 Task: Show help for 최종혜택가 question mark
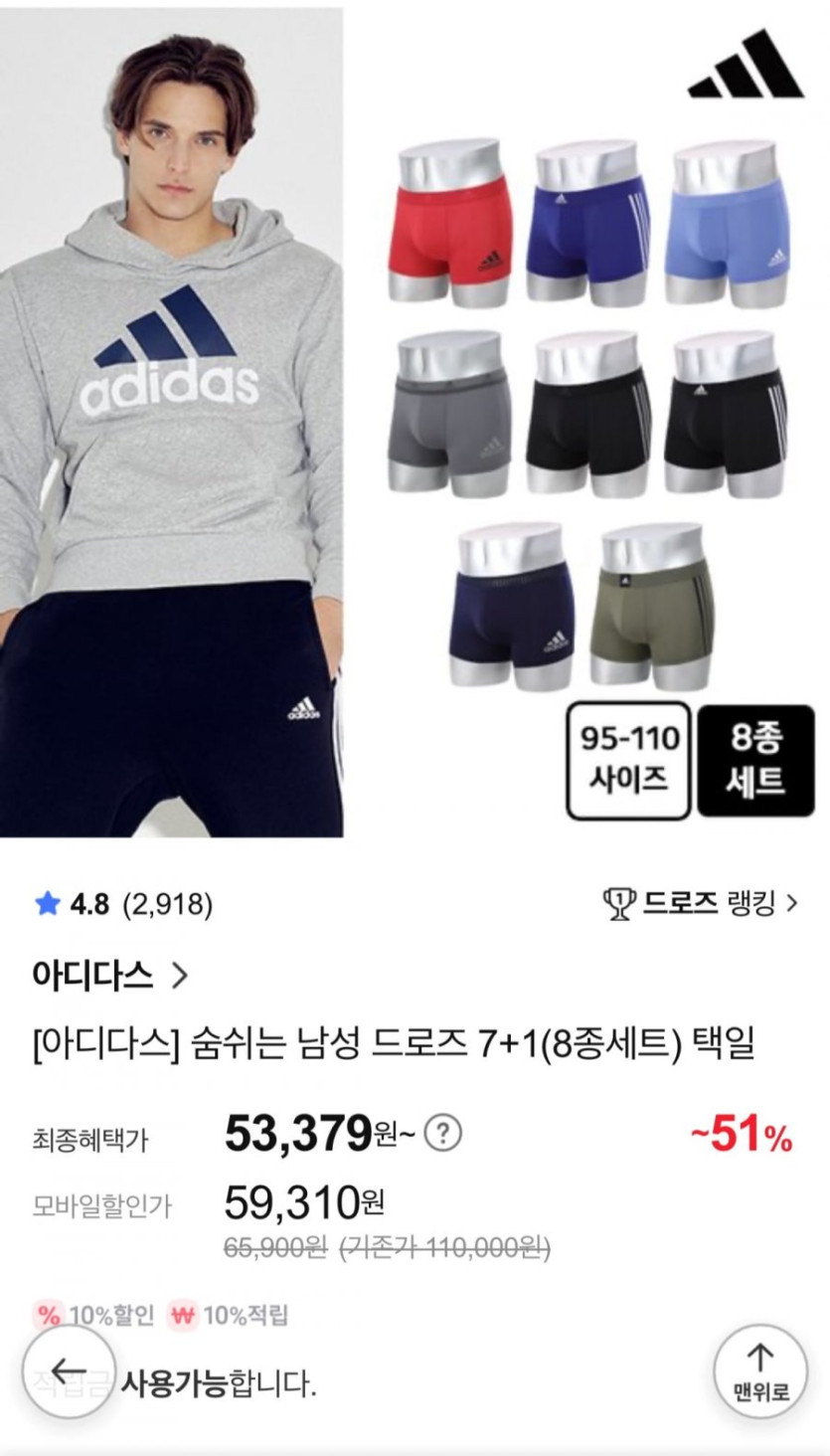click(443, 1133)
